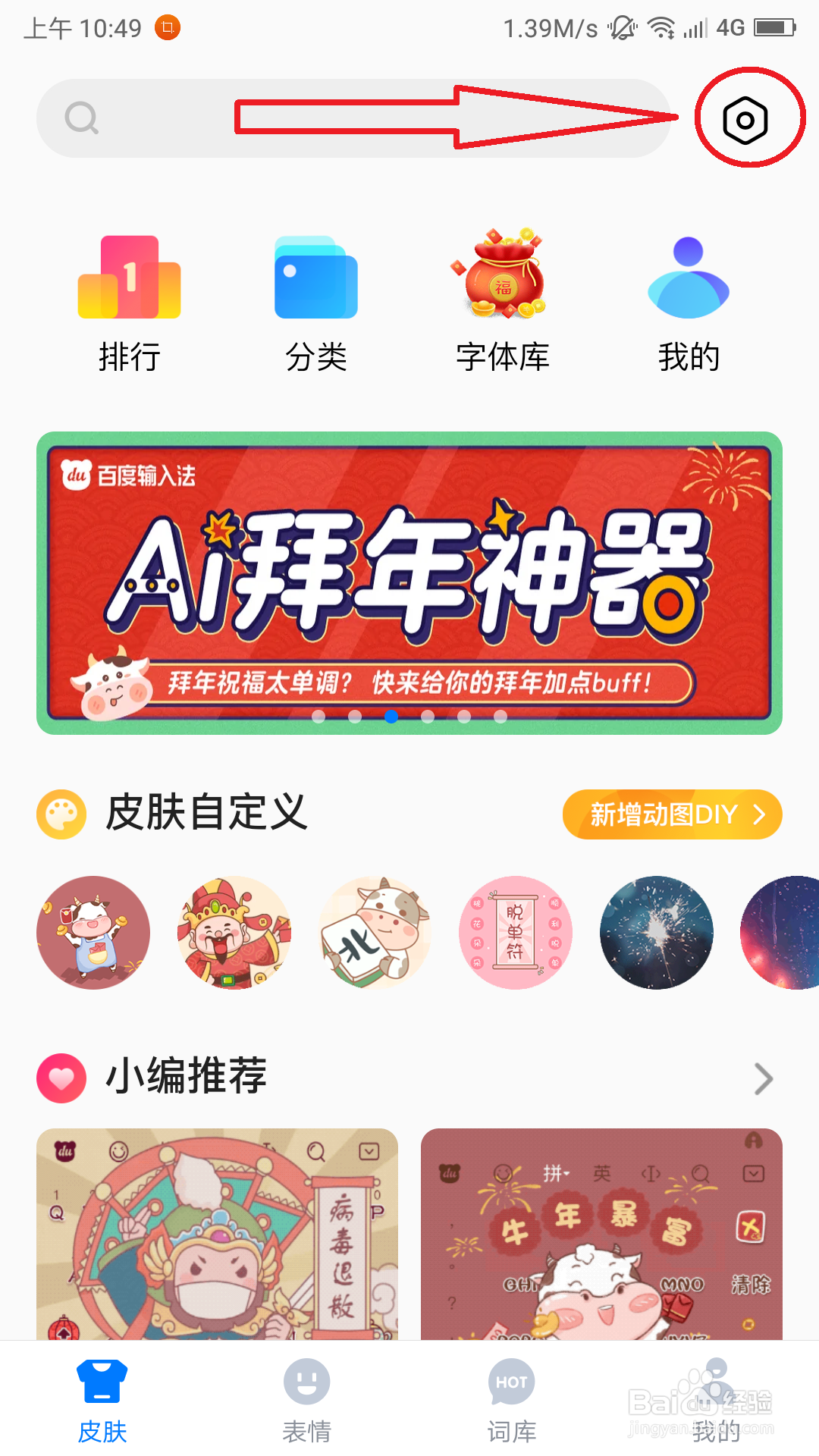Select the third carousel indicator dot
This screenshot has width=819, height=1456.
point(391,716)
